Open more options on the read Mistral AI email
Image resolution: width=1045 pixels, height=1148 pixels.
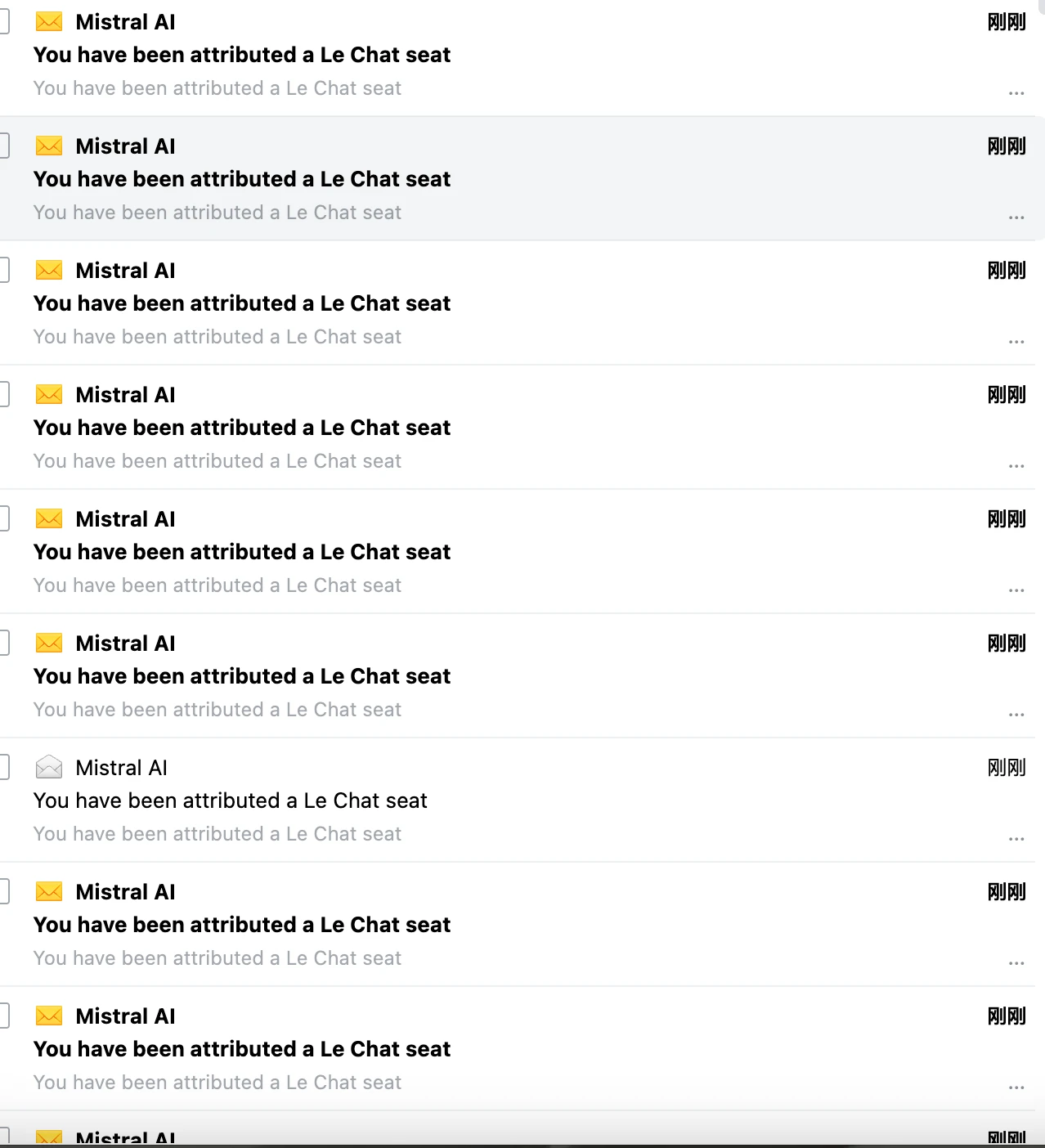coord(1016,839)
